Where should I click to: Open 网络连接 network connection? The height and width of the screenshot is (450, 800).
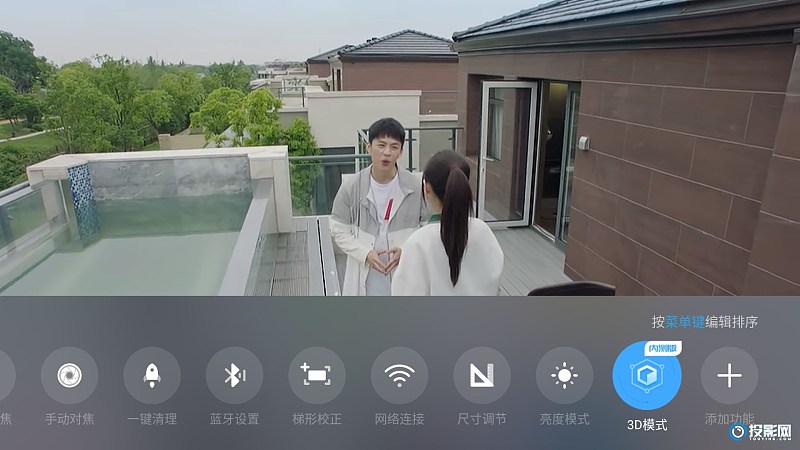click(x=399, y=376)
